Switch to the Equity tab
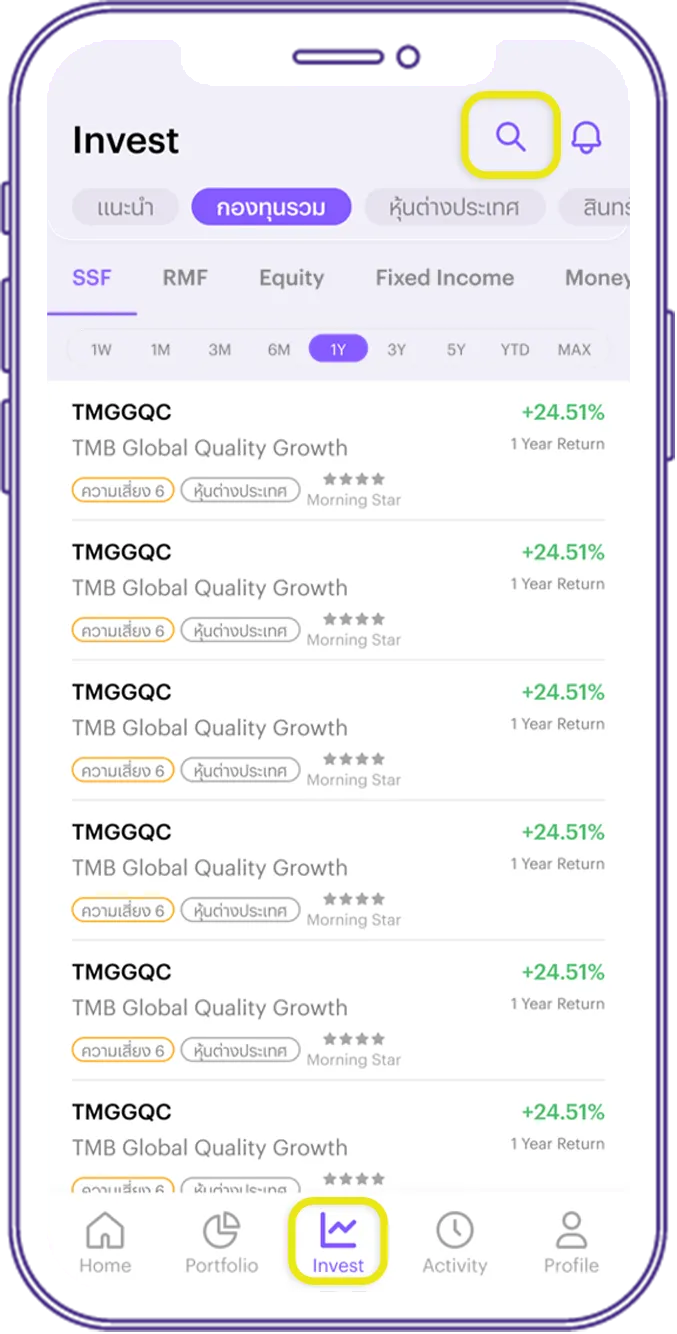This screenshot has width=677, height=1334. 291,278
